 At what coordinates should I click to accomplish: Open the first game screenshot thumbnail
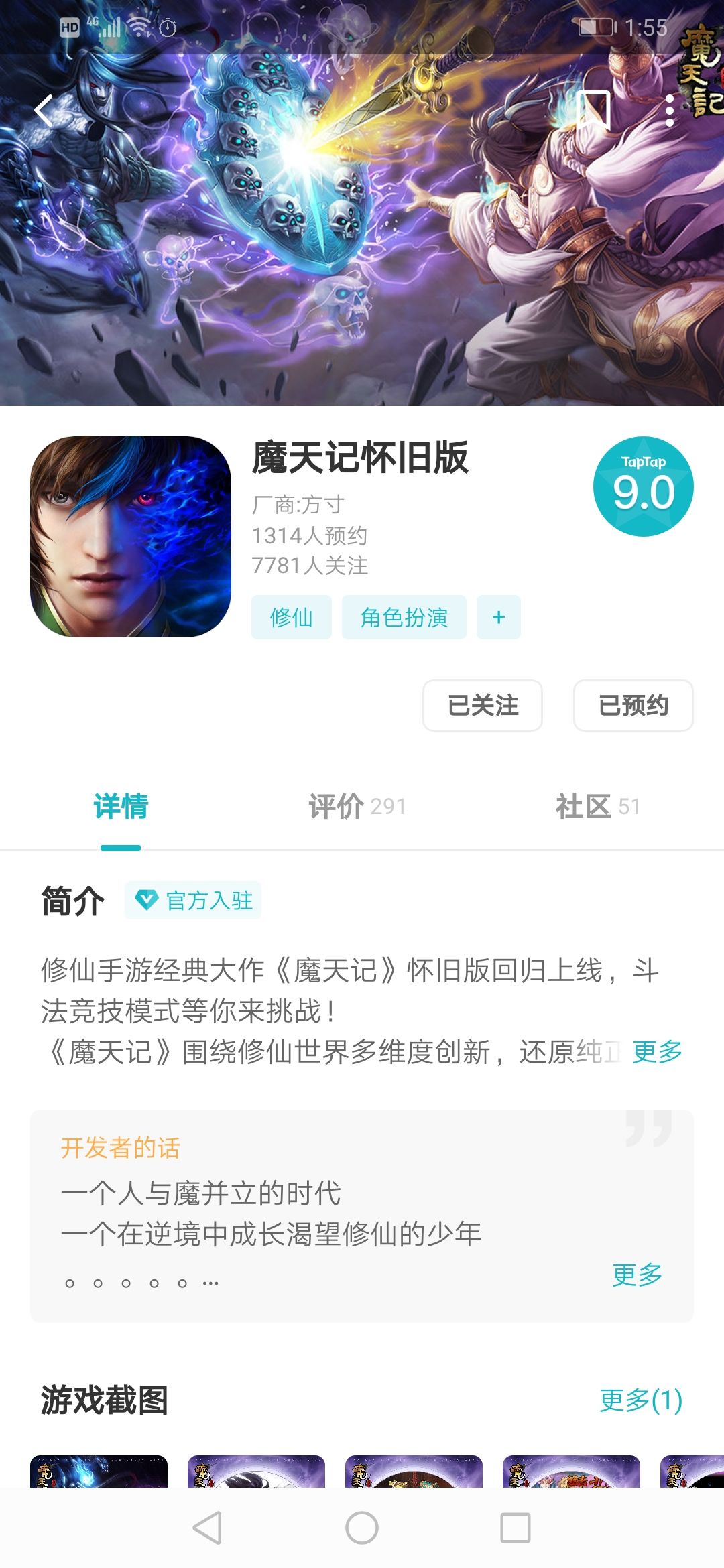tap(99, 1471)
